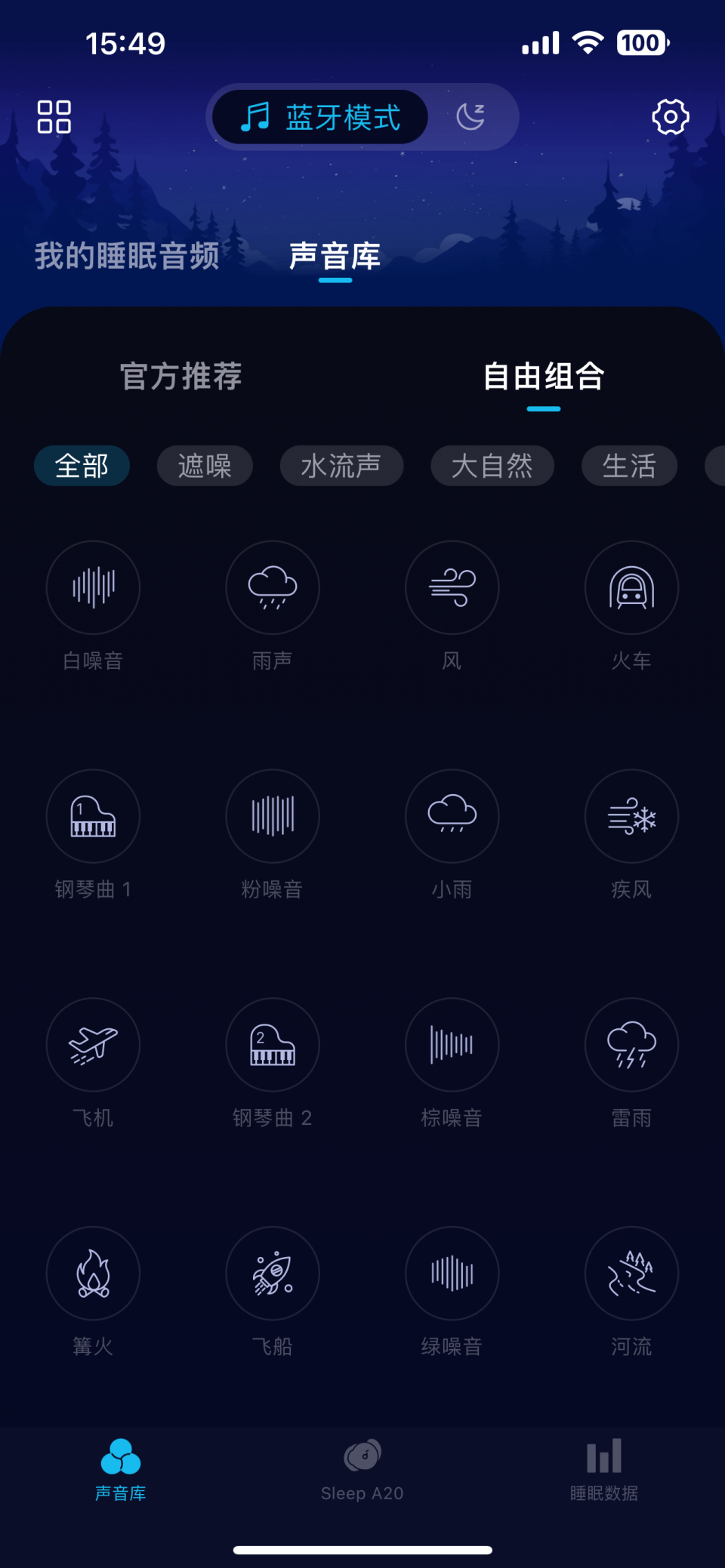Screen dimensions: 725x1568
Task: Pick the 火车 train sound
Action: (x=631, y=587)
